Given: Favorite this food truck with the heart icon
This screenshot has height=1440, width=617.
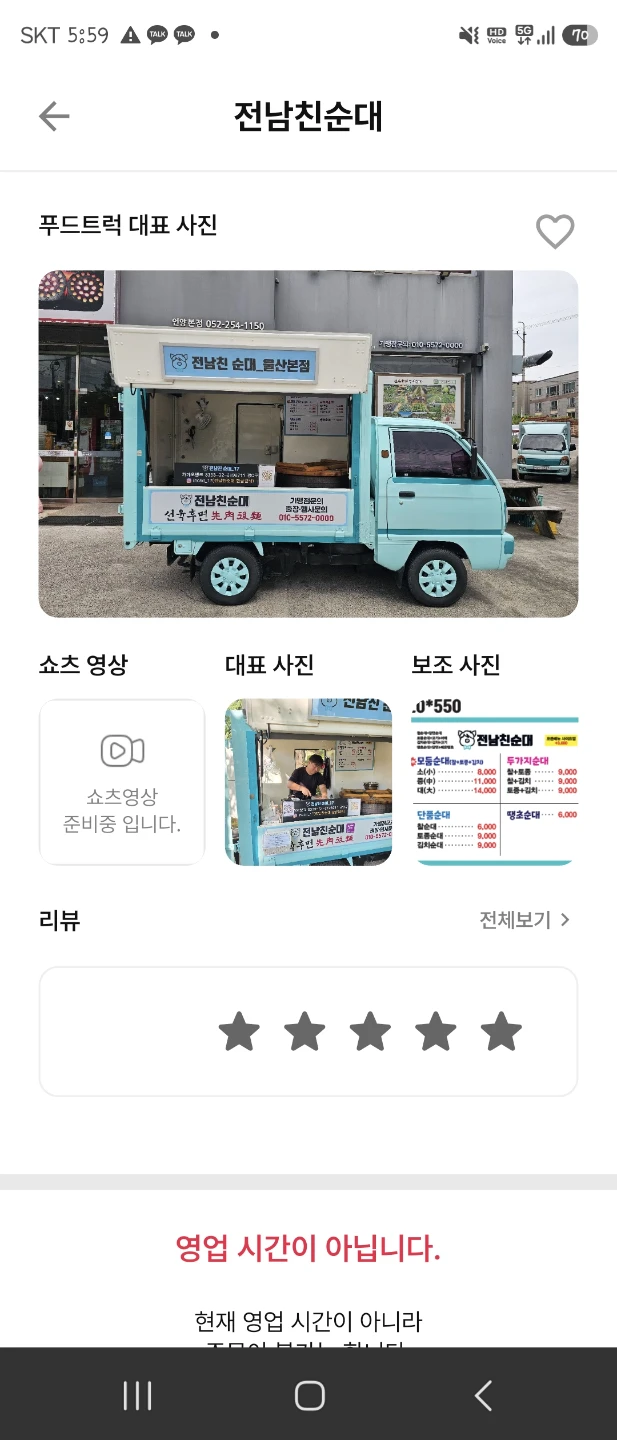Looking at the screenshot, I should coord(555,232).
